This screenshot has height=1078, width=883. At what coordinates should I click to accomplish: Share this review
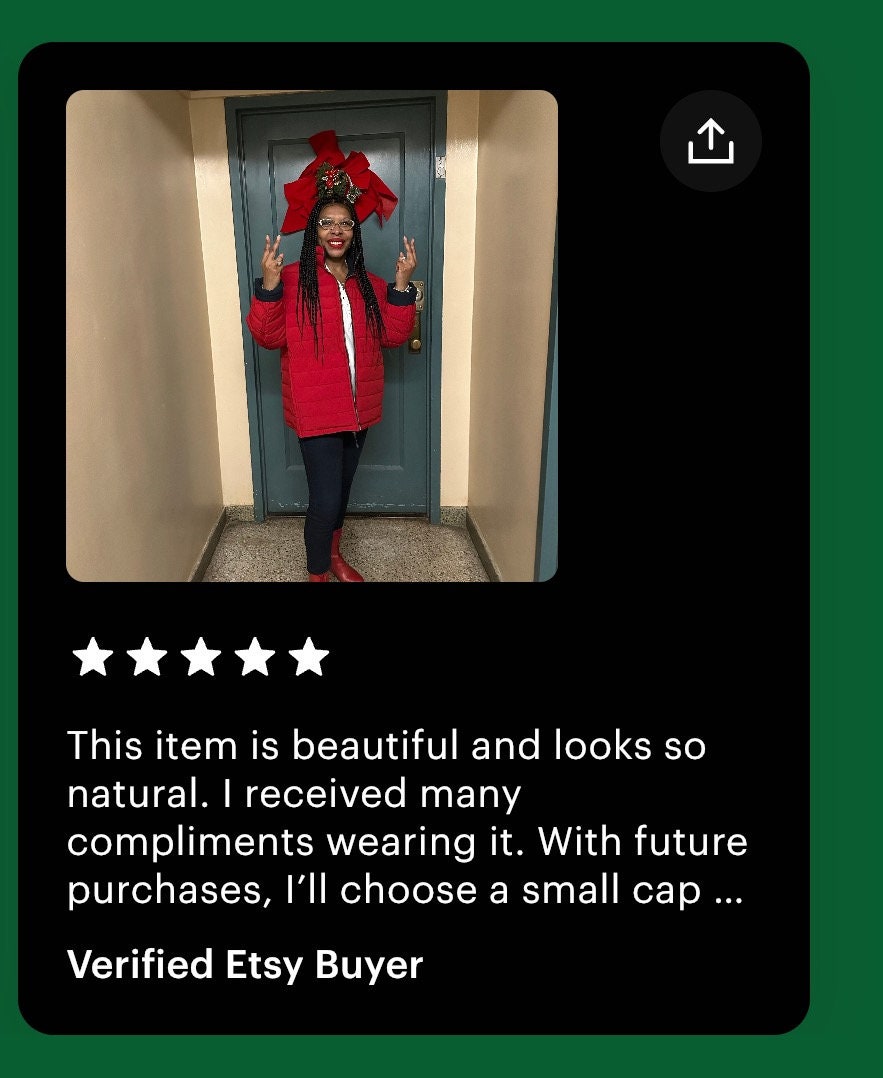(x=710, y=141)
